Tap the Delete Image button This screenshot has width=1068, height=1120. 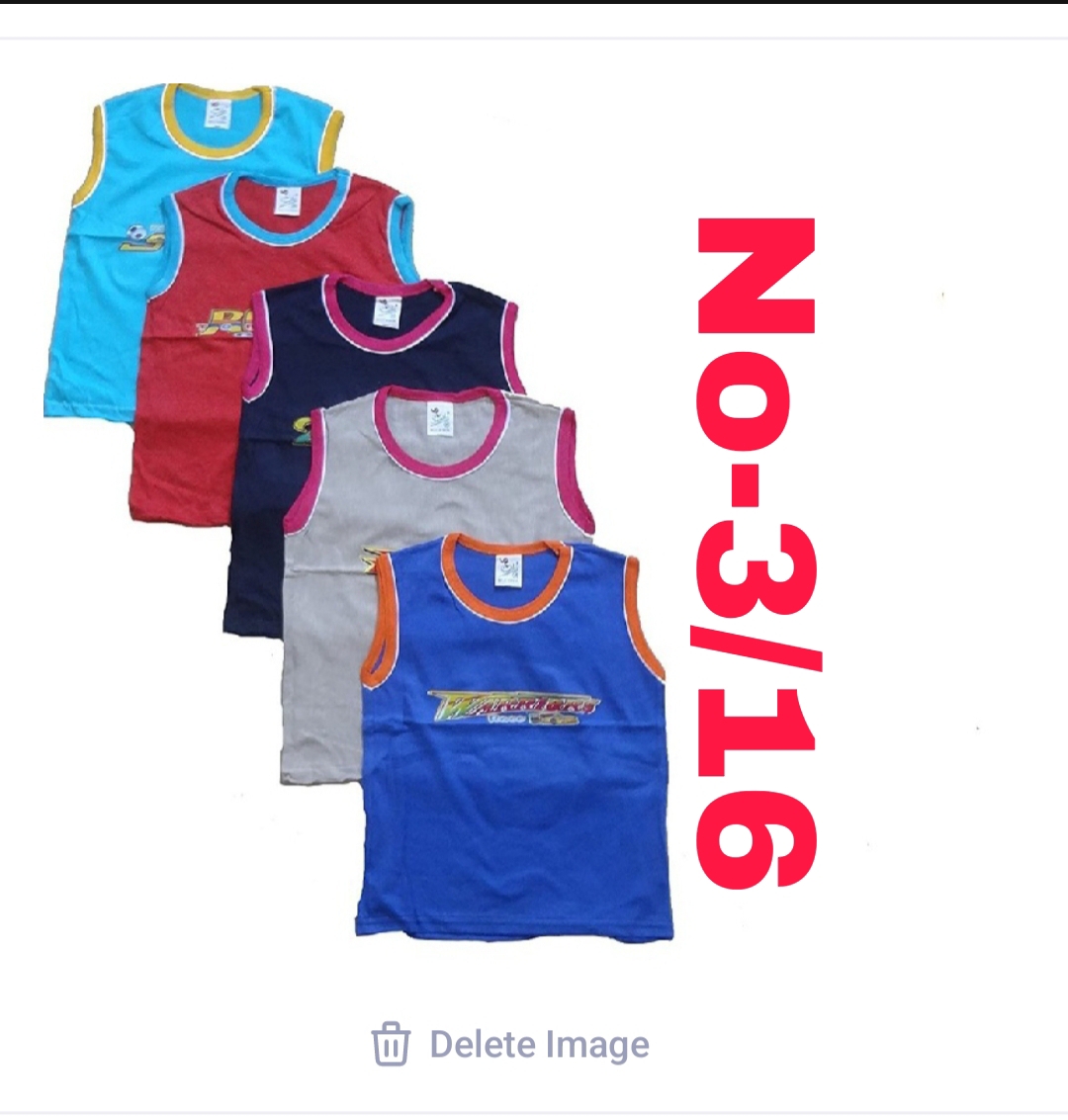(x=511, y=1045)
